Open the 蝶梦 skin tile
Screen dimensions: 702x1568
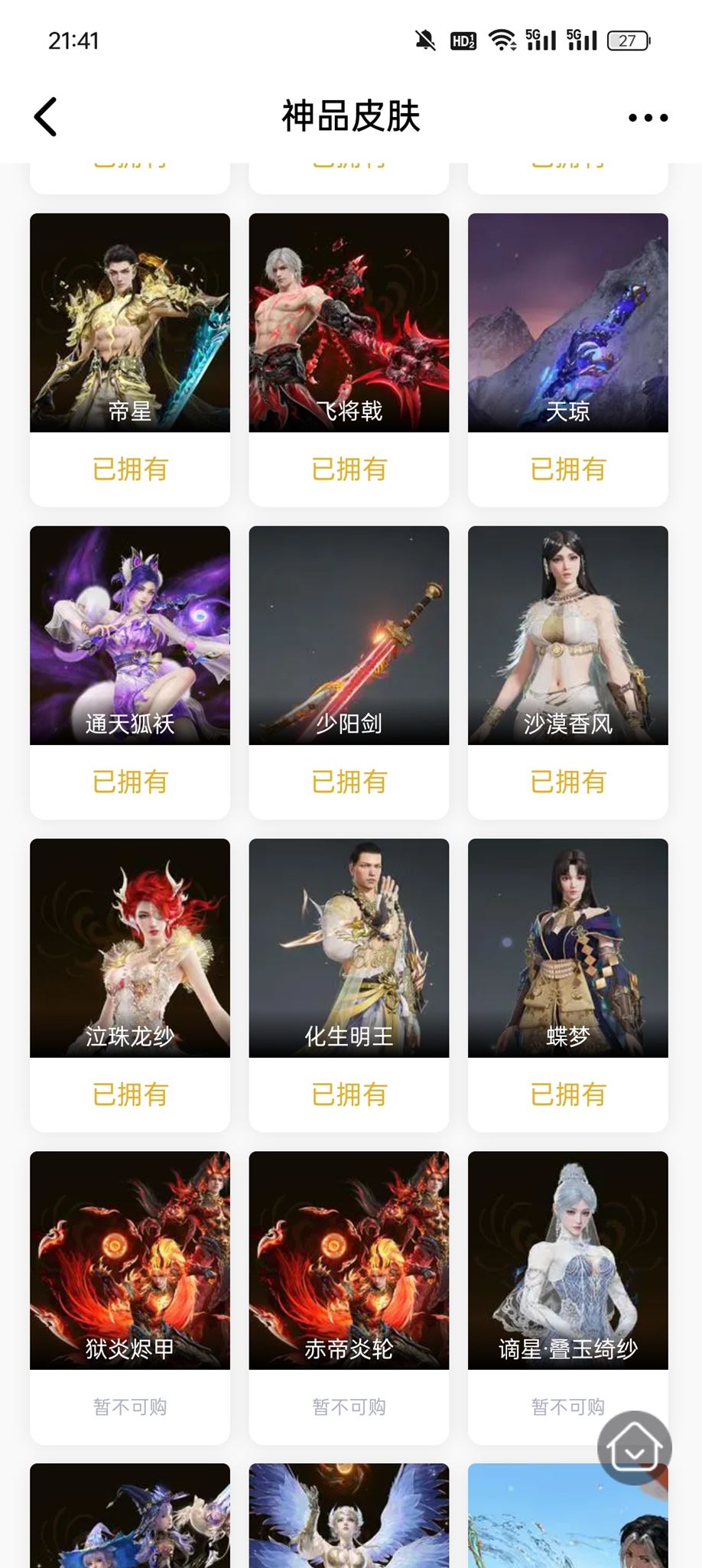click(x=568, y=985)
